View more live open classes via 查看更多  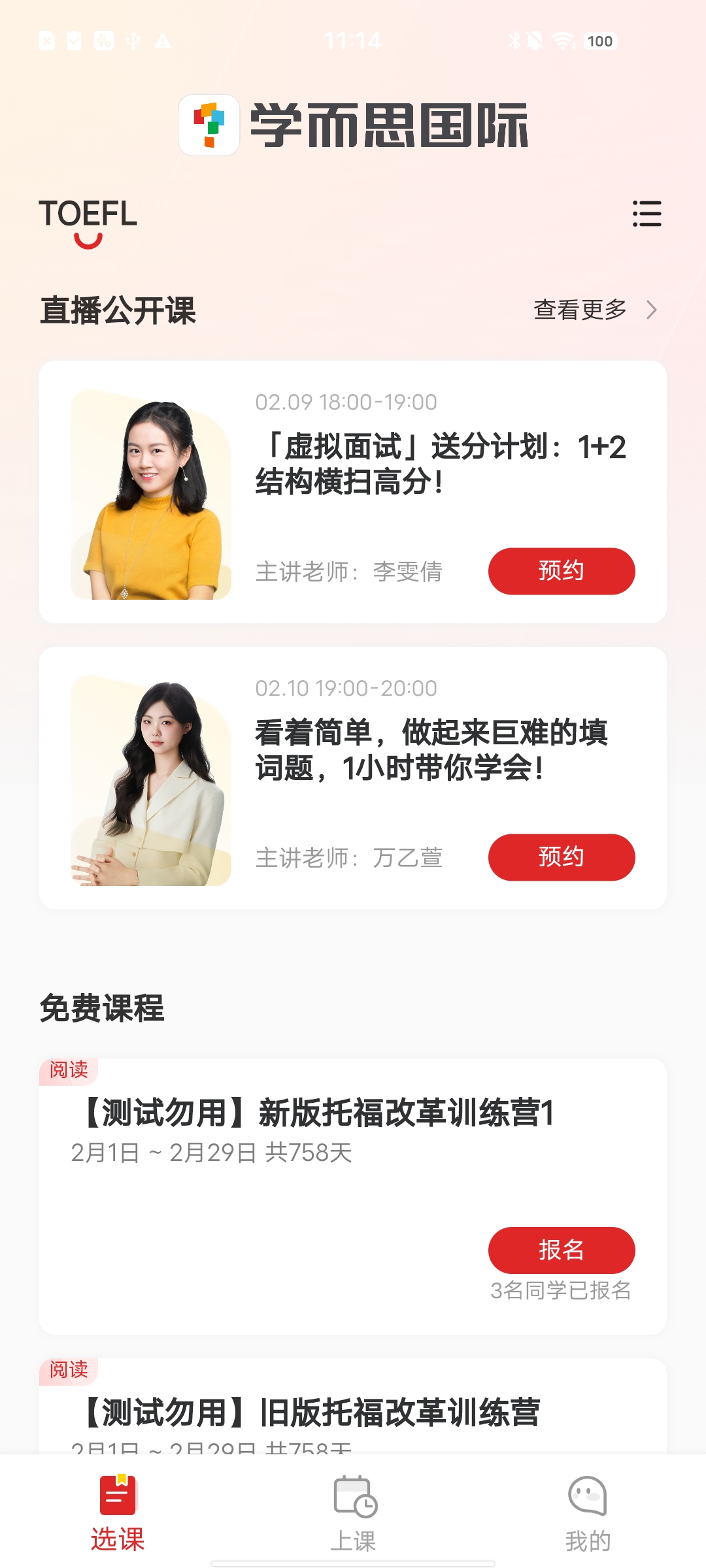click(x=594, y=310)
